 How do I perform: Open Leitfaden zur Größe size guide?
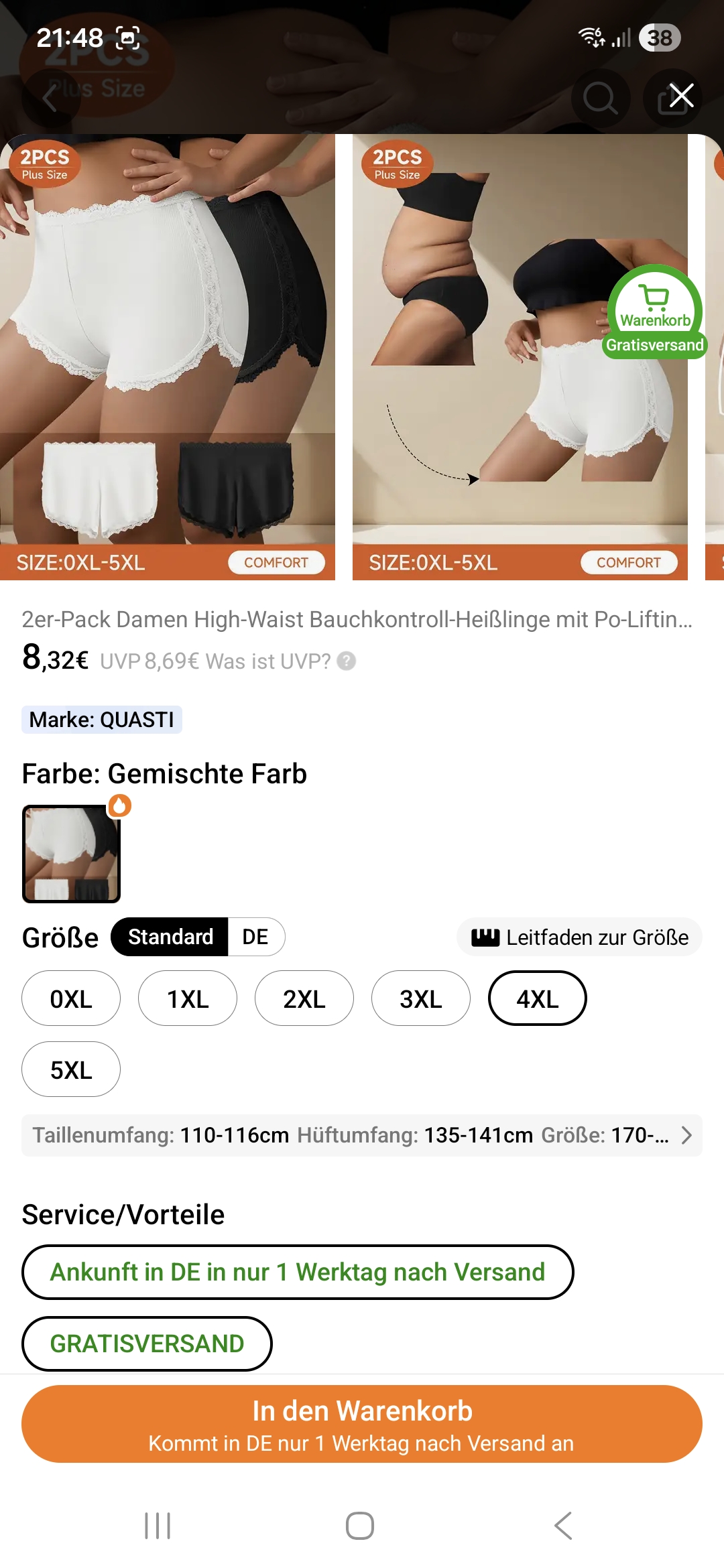[579, 937]
